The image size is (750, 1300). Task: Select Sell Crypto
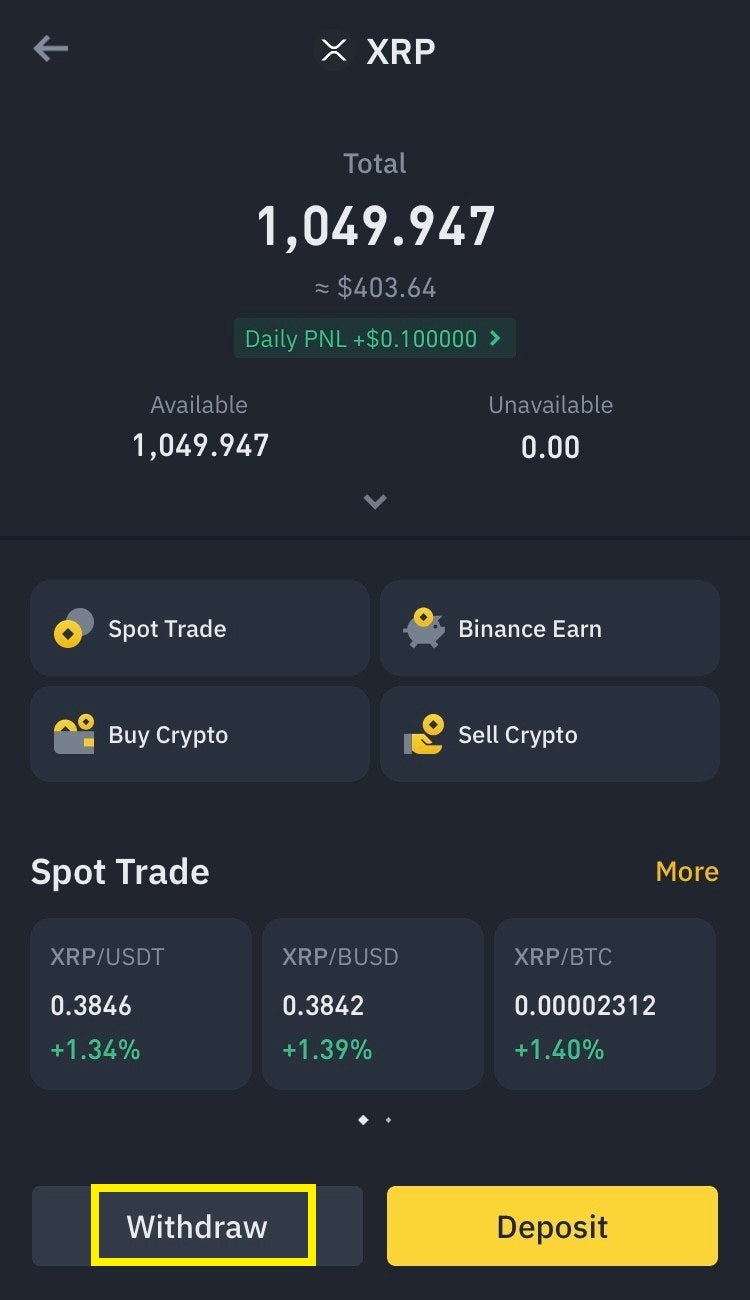[x=549, y=735]
